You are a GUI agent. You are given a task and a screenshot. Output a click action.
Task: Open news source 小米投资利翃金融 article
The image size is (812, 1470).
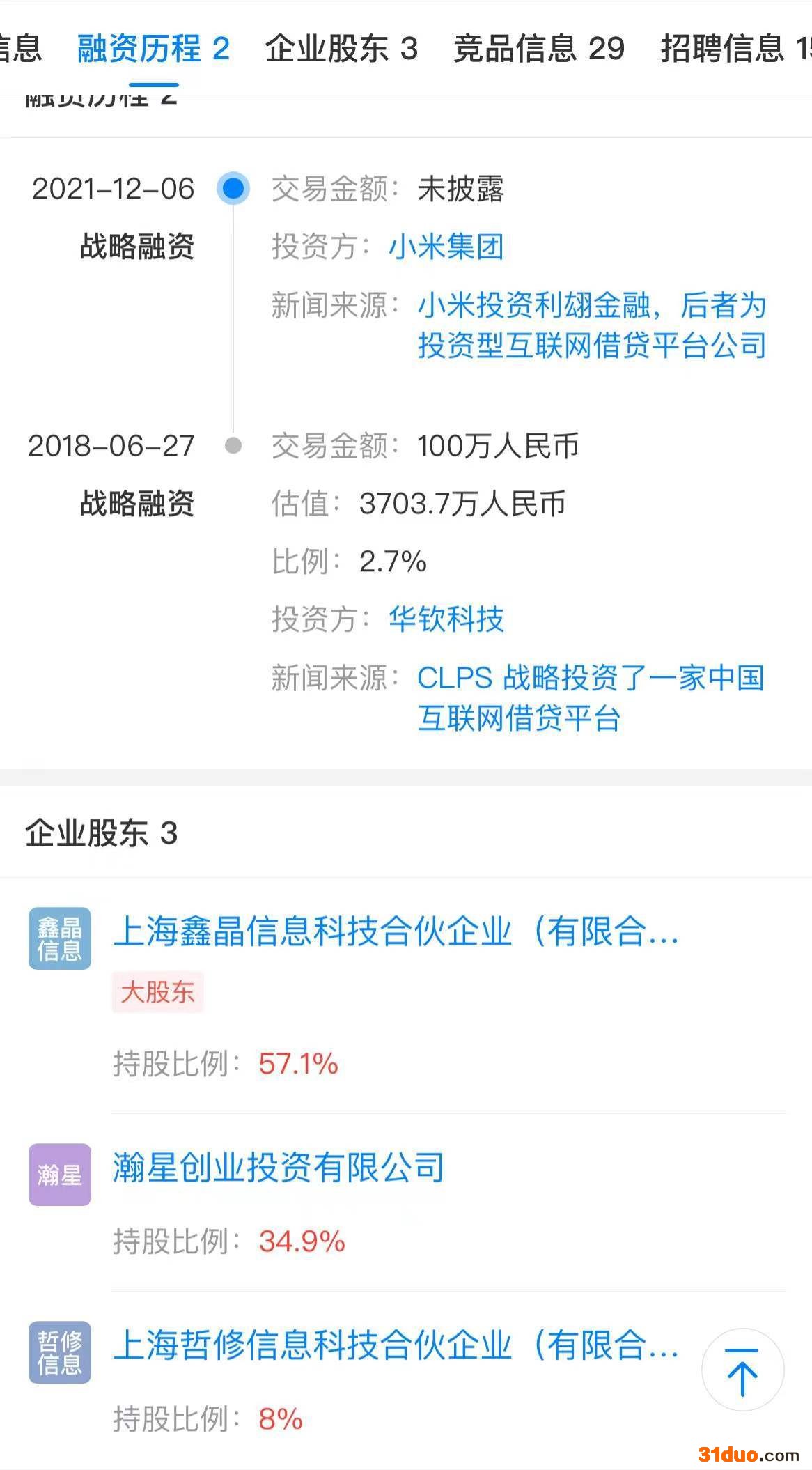click(x=591, y=325)
